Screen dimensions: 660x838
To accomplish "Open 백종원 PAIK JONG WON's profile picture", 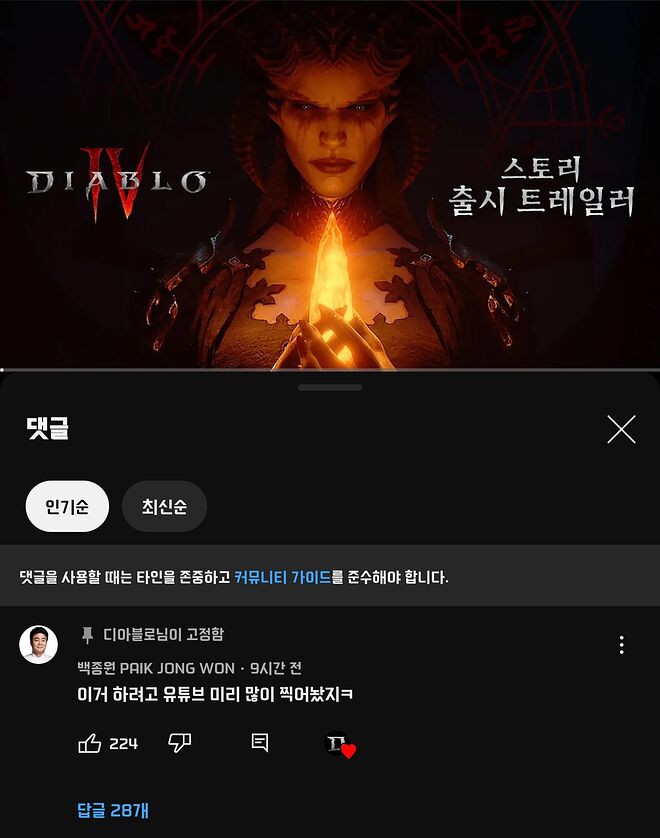I will pyautogui.click(x=38, y=644).
